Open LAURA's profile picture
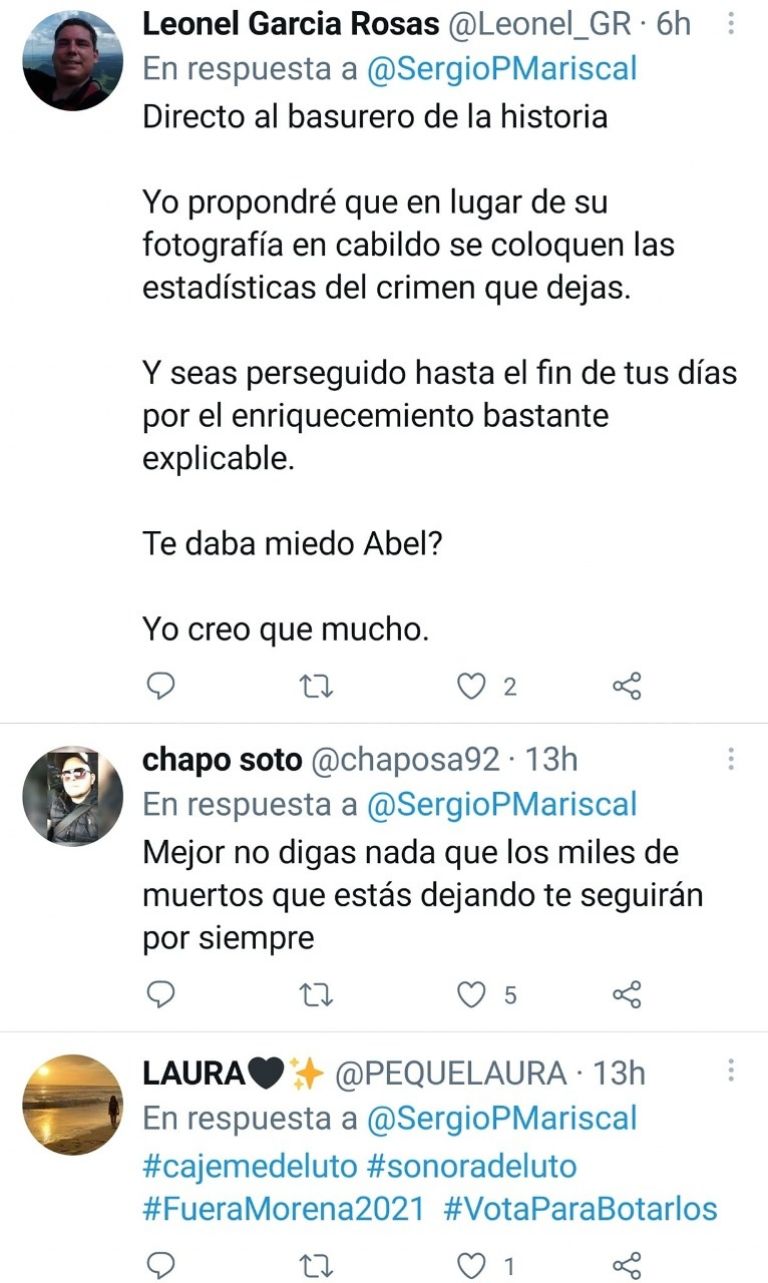This screenshot has height=1283, width=768. tap(72, 1105)
